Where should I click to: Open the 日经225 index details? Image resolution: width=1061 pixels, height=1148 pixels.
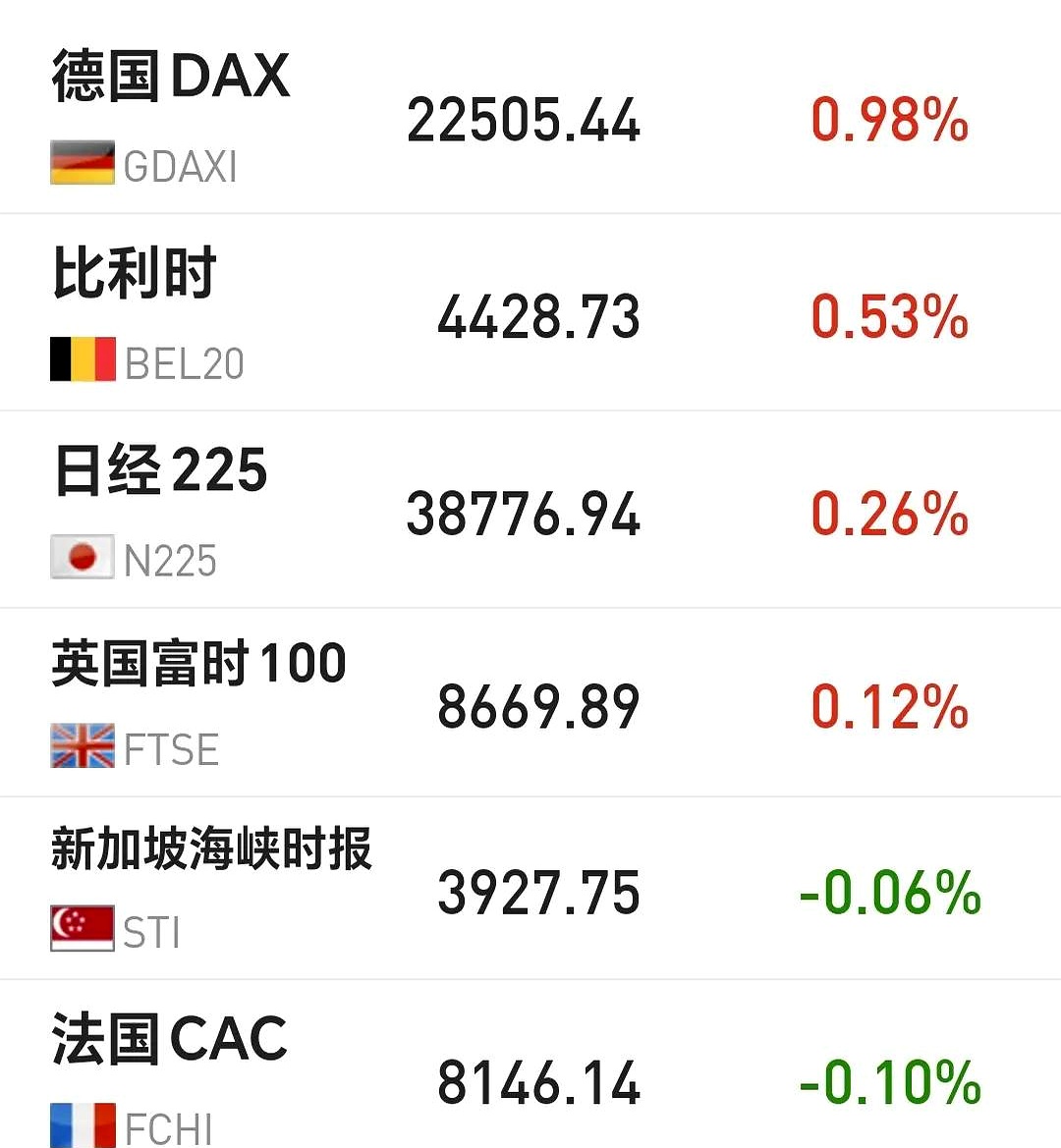click(x=159, y=469)
